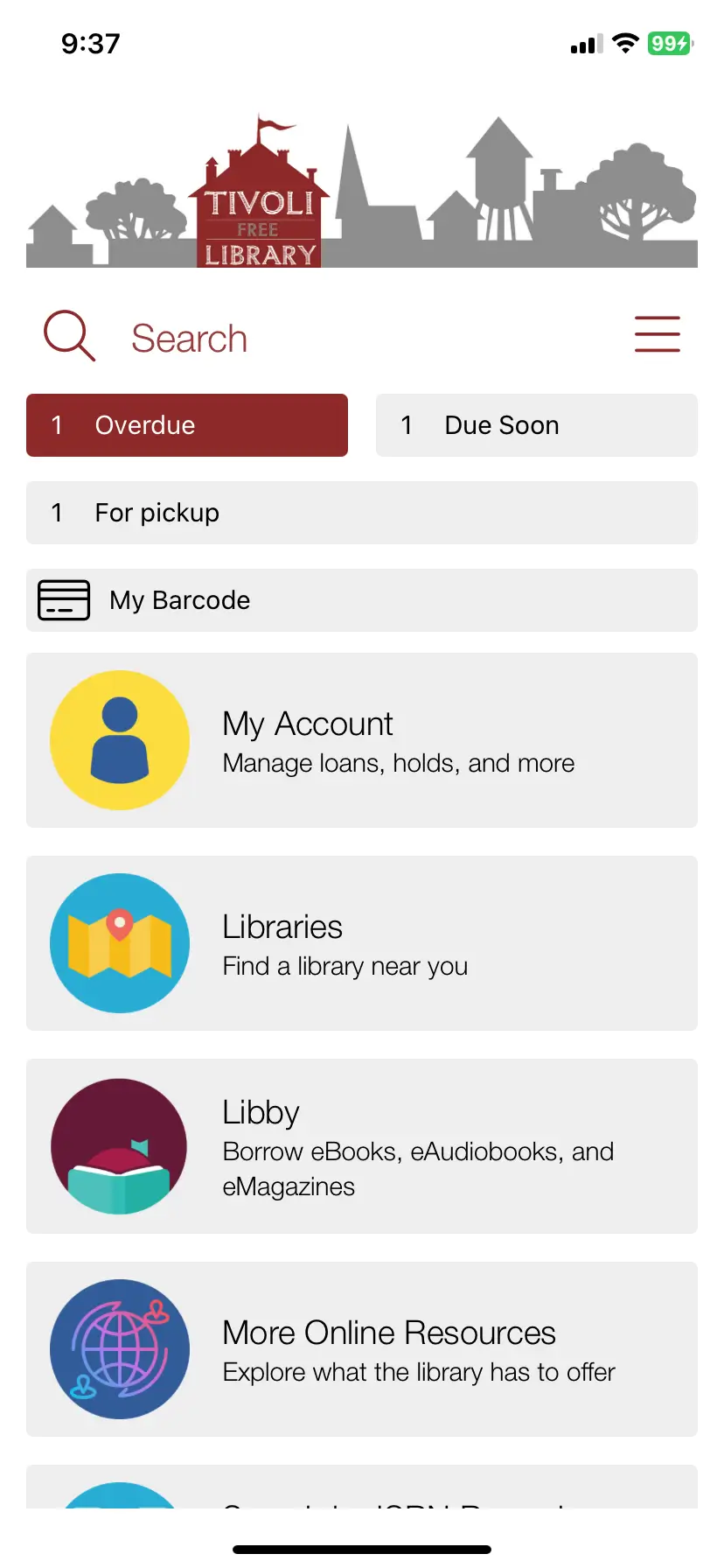Show My Barcode
This screenshot has width=724, height=1568.
click(362, 600)
